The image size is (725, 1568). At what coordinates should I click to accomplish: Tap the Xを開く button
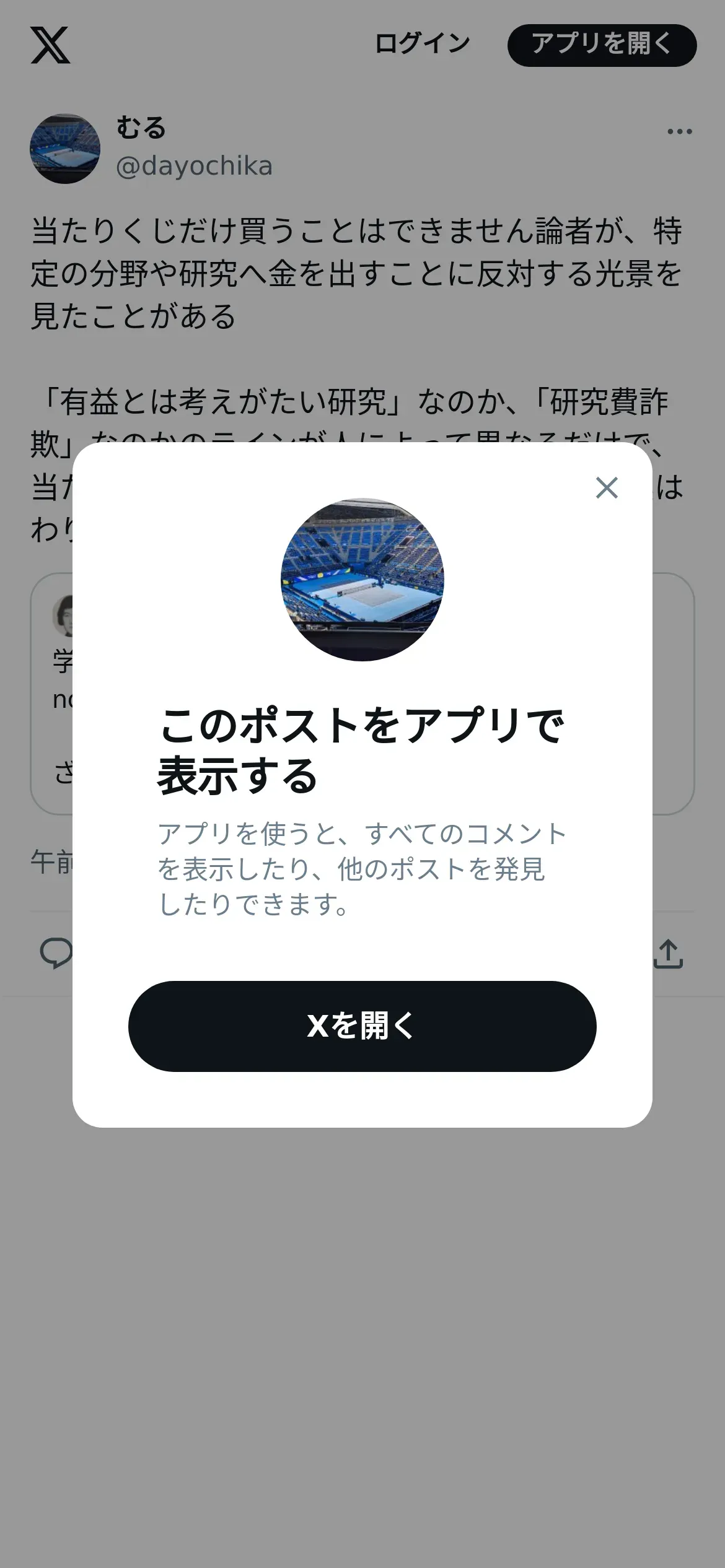[x=362, y=1026]
